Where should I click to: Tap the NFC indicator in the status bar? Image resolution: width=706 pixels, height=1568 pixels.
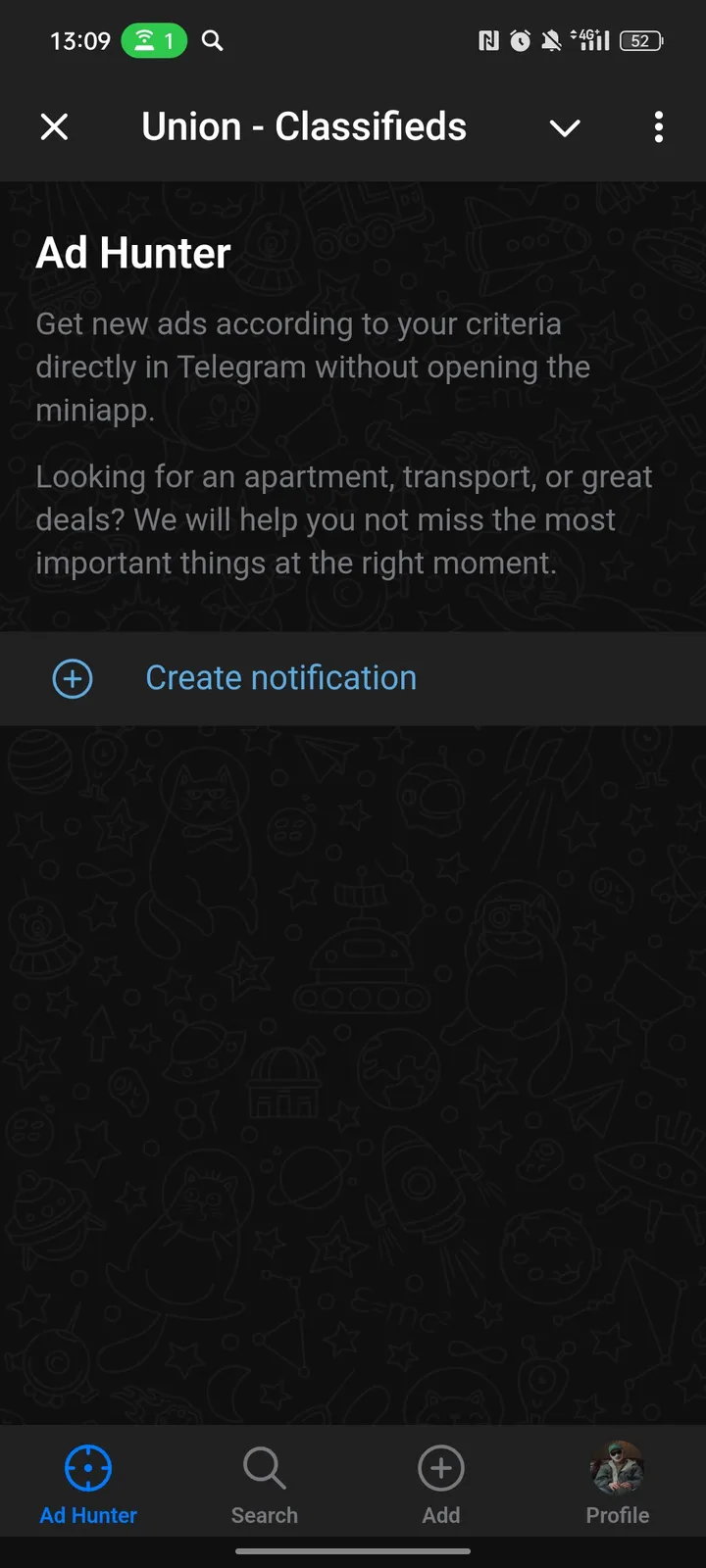point(487,40)
